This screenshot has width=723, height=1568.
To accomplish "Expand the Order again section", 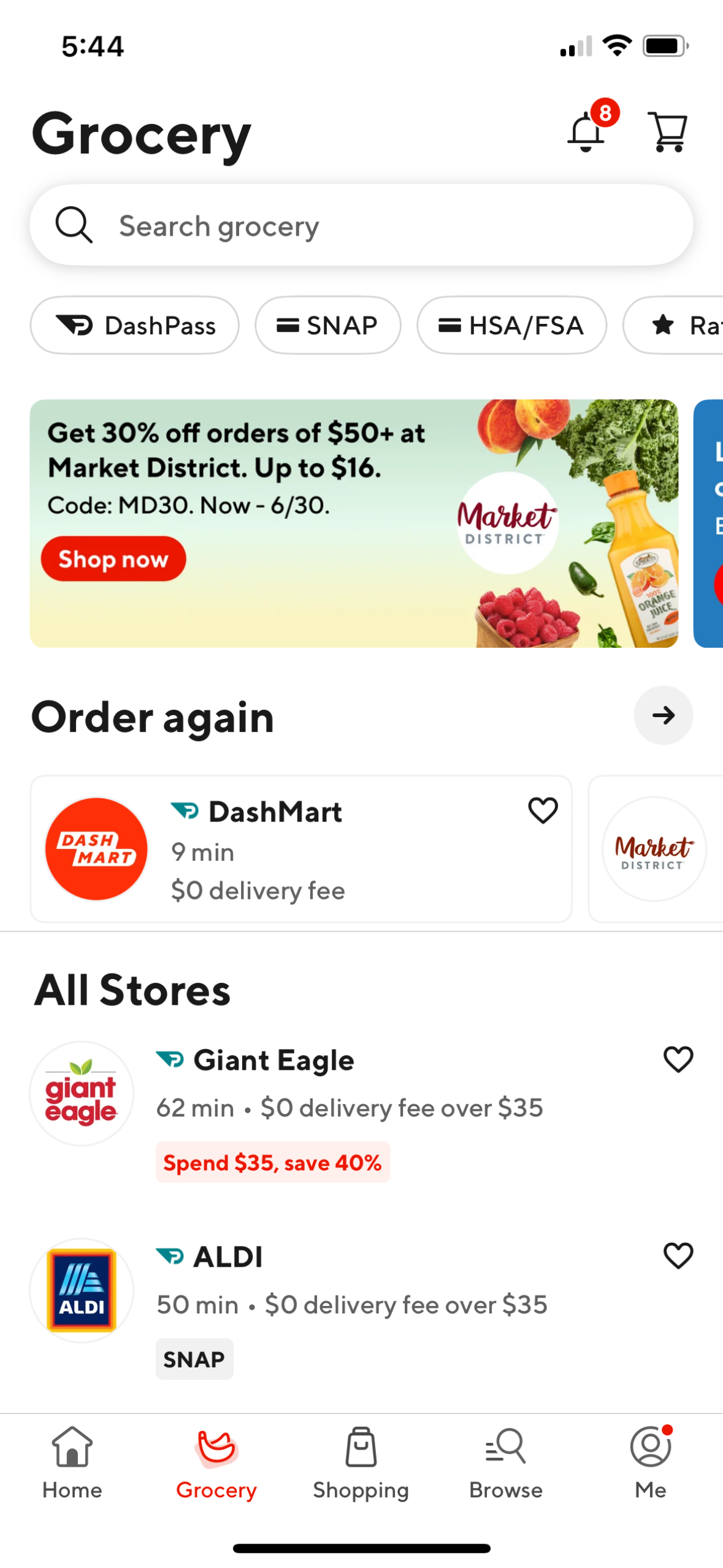I will (663, 715).
